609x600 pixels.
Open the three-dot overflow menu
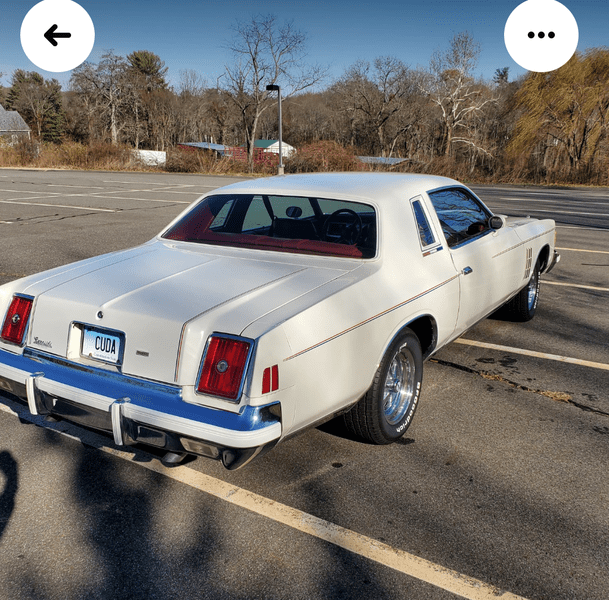(541, 35)
